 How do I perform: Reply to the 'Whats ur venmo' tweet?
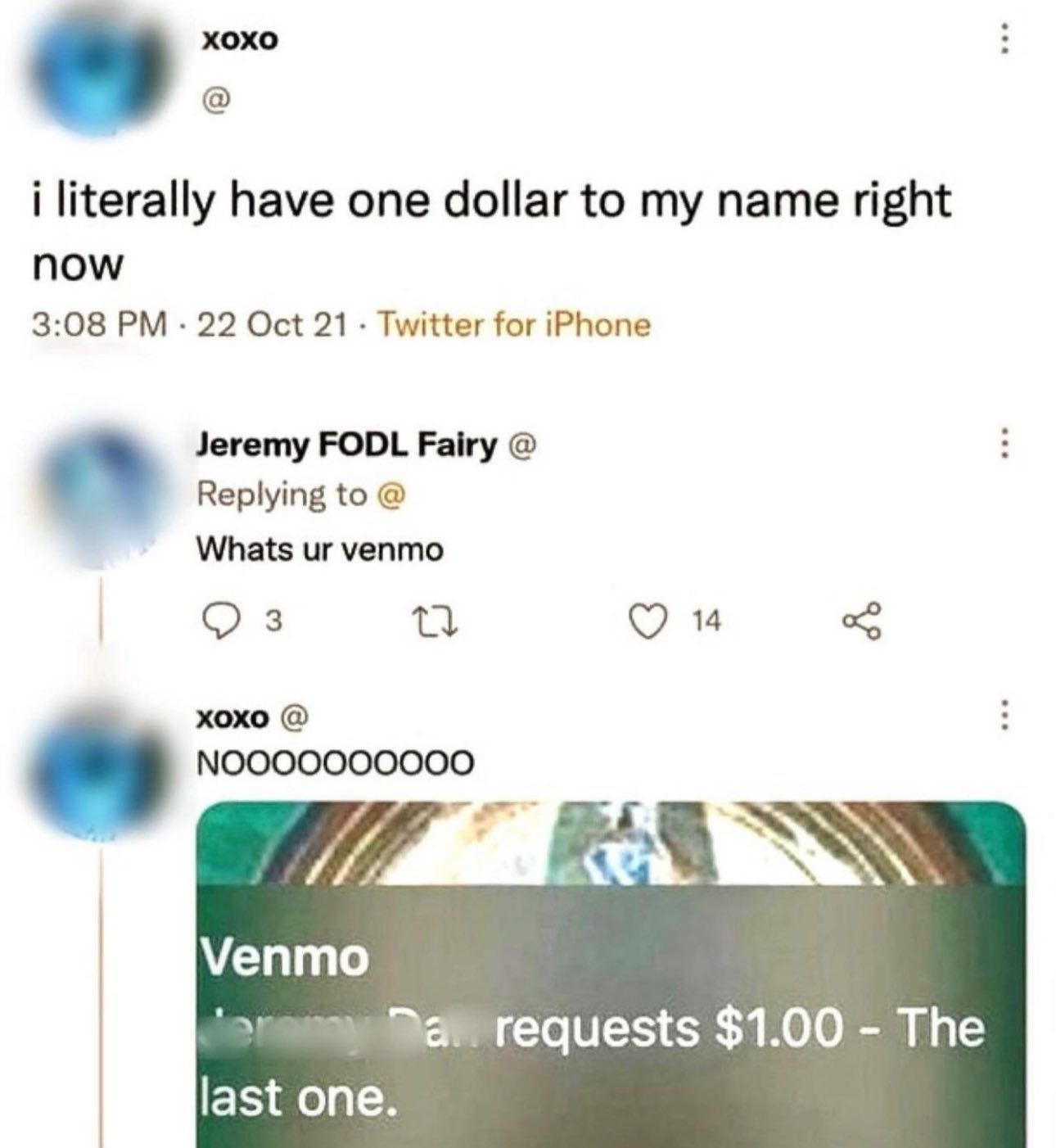pyautogui.click(x=219, y=622)
